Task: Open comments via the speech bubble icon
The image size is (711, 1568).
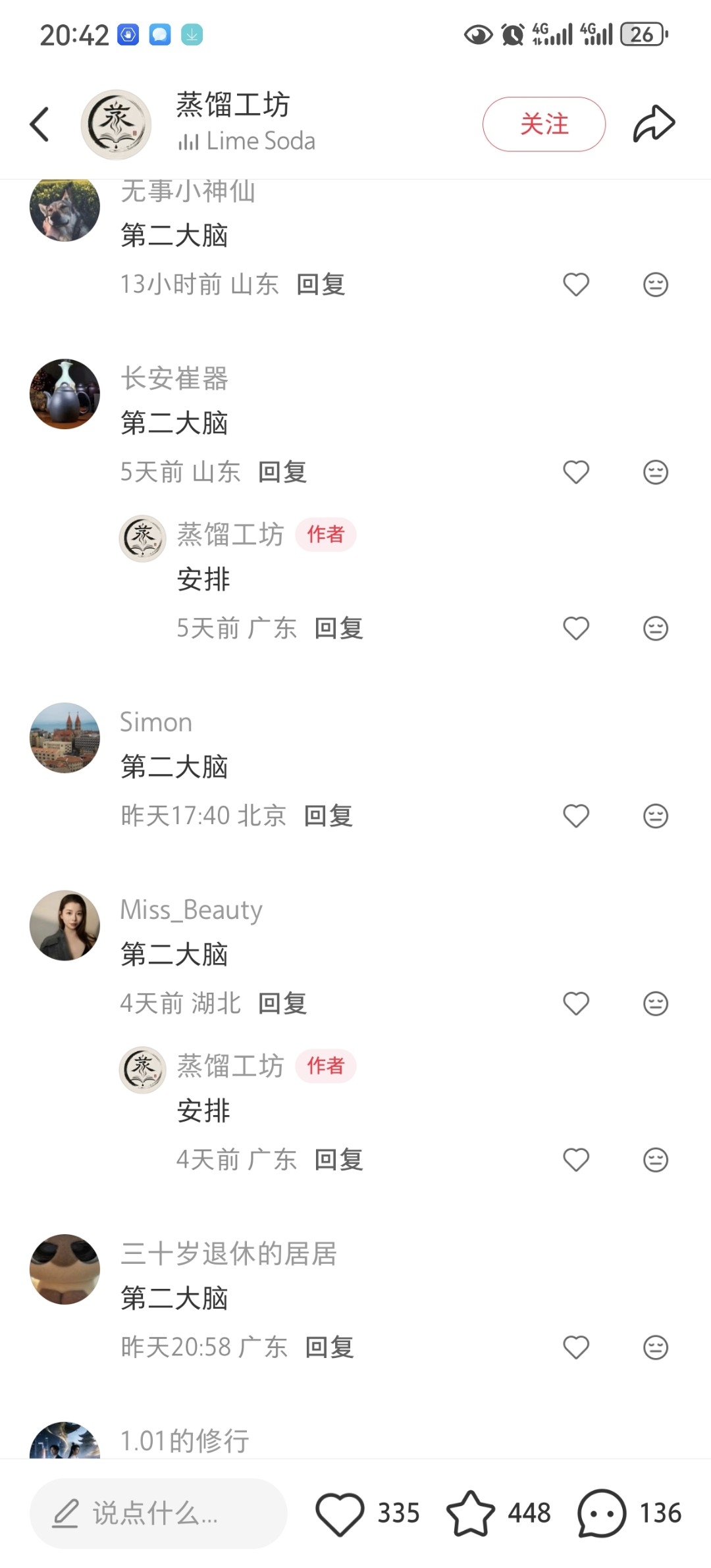Action: pos(601,1513)
